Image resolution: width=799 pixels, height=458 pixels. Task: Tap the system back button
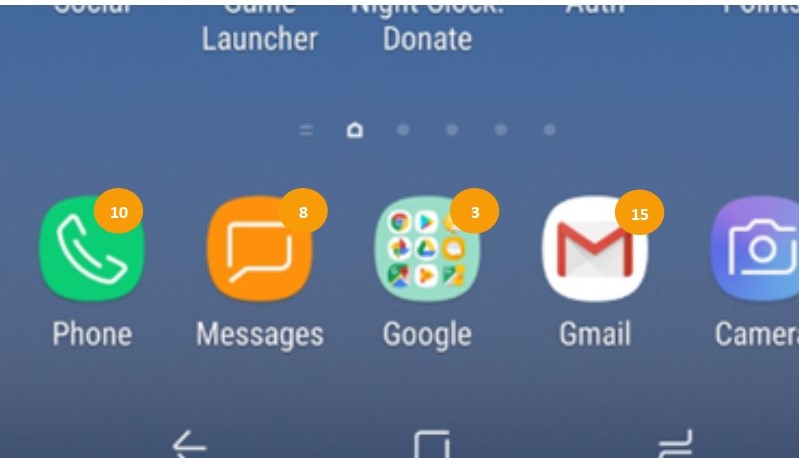tap(189, 443)
